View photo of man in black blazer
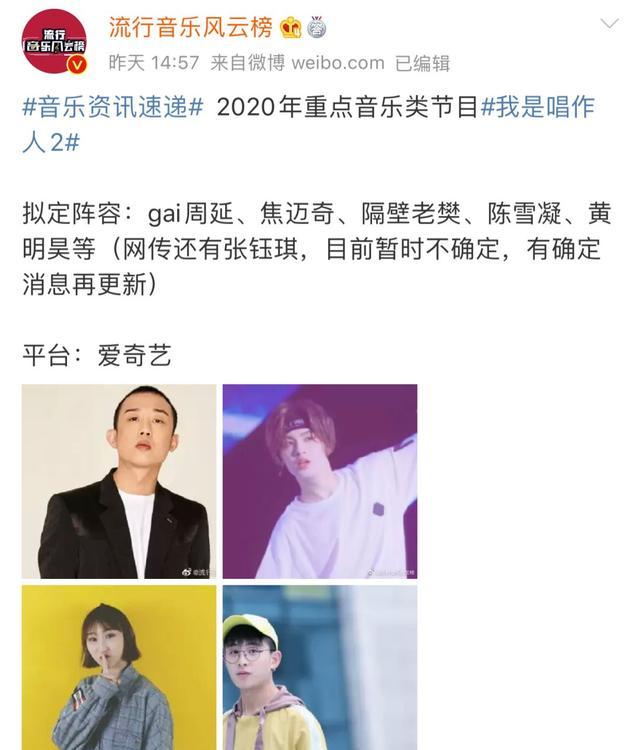This screenshot has height=750, width=640. click(119, 481)
